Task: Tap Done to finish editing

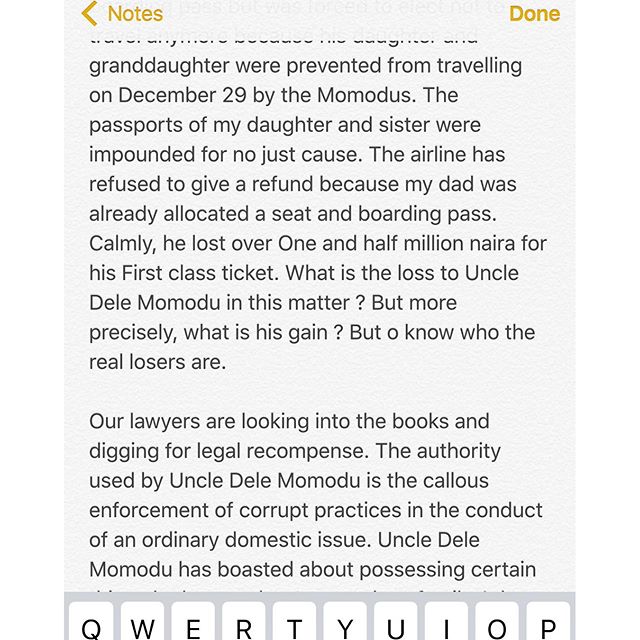Action: (534, 14)
